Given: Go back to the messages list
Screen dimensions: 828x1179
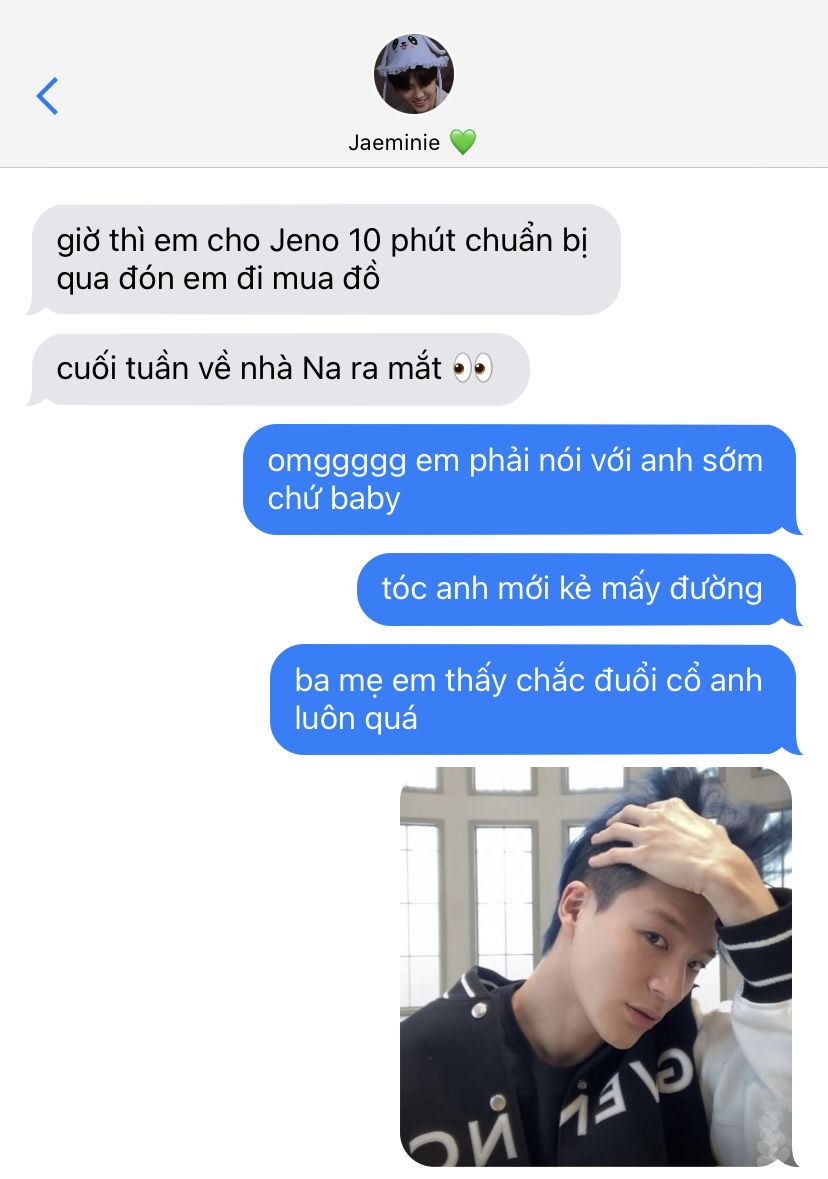Looking at the screenshot, I should [x=47, y=96].
